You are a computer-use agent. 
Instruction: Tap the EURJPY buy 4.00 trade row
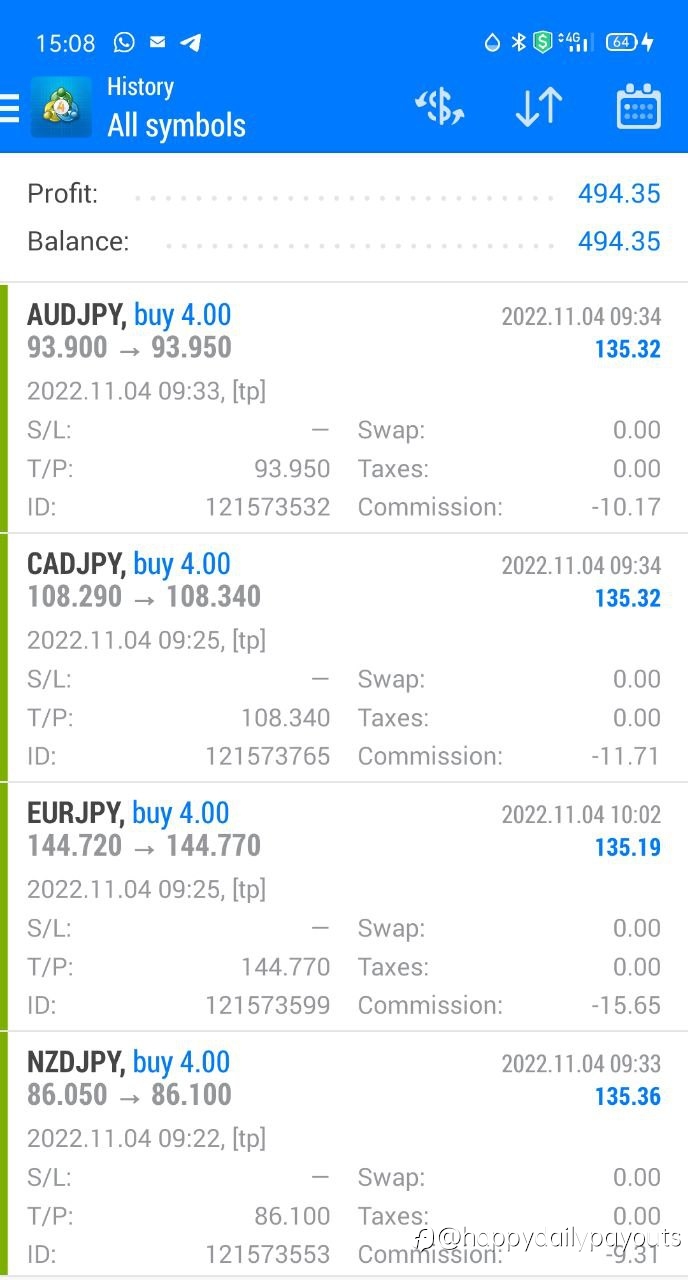pos(344,906)
